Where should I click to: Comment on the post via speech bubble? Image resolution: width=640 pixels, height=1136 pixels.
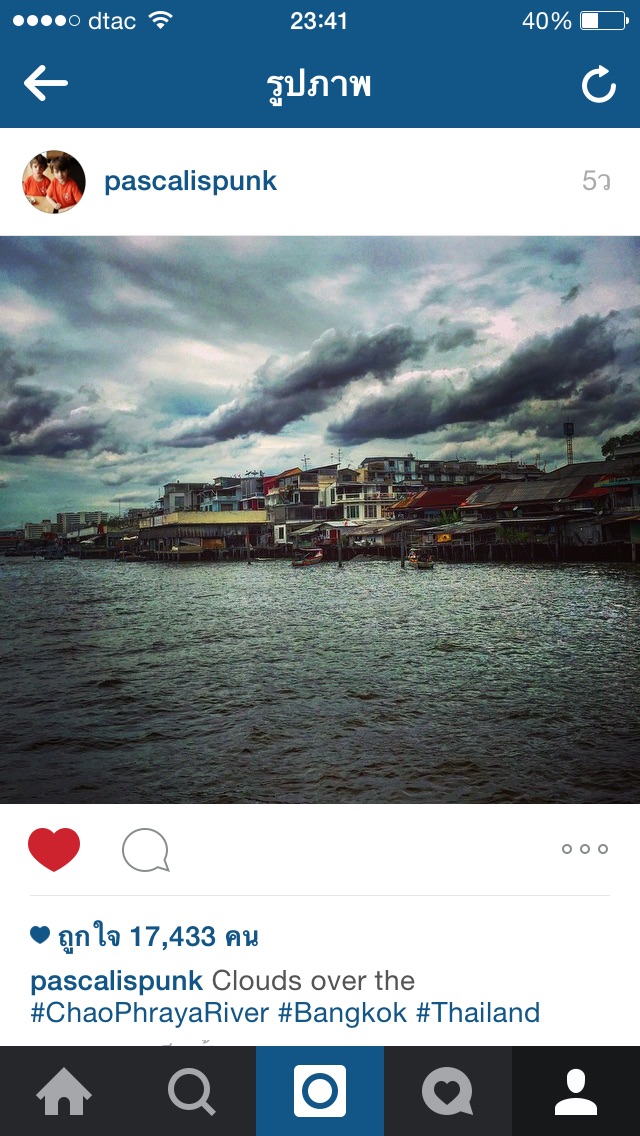[x=146, y=850]
